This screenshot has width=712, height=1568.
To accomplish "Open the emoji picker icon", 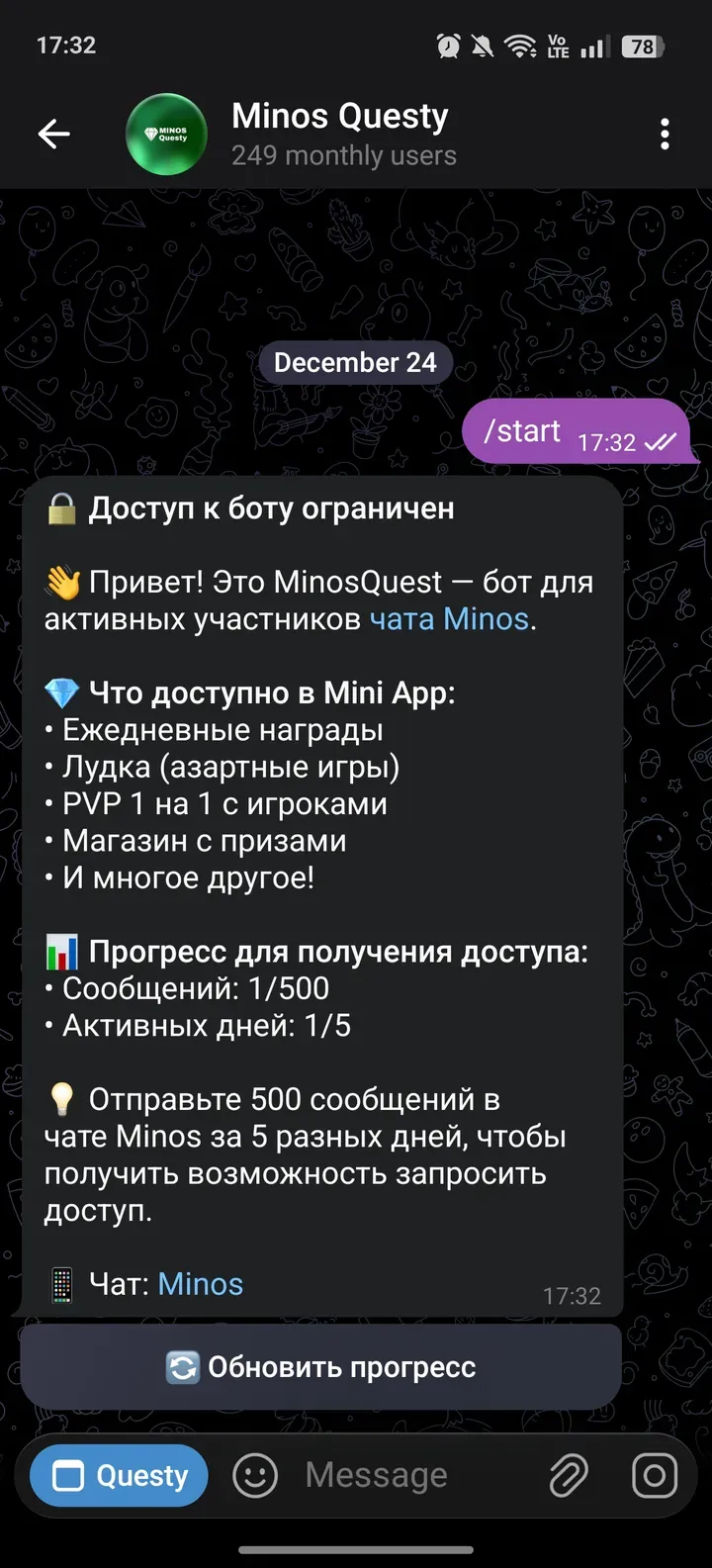I will point(255,1475).
